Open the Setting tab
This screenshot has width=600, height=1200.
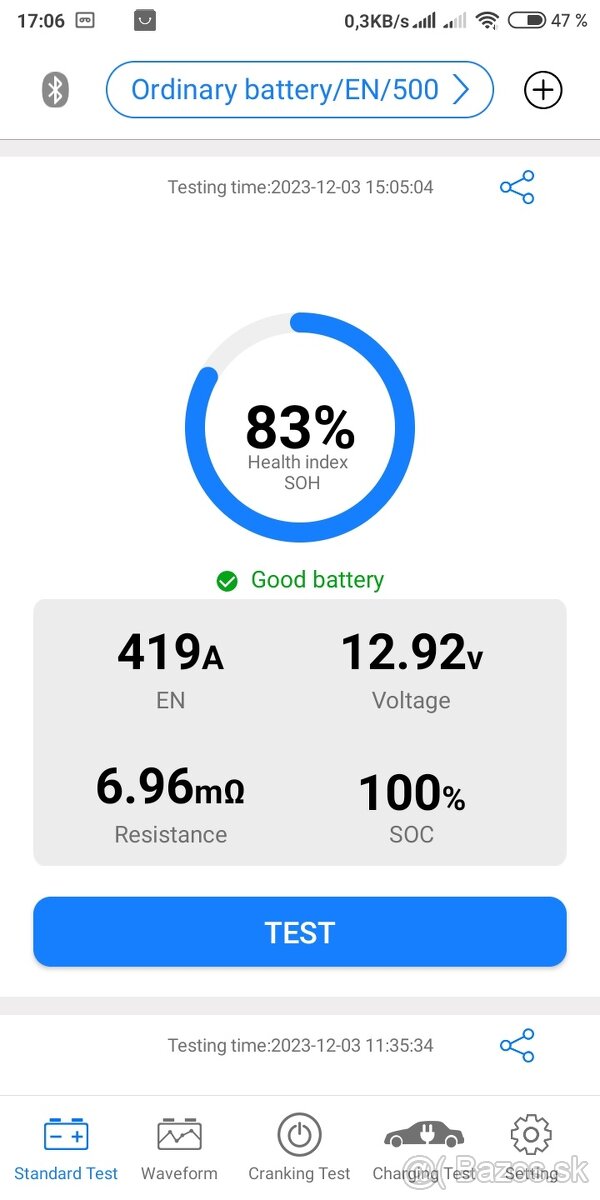531,1148
